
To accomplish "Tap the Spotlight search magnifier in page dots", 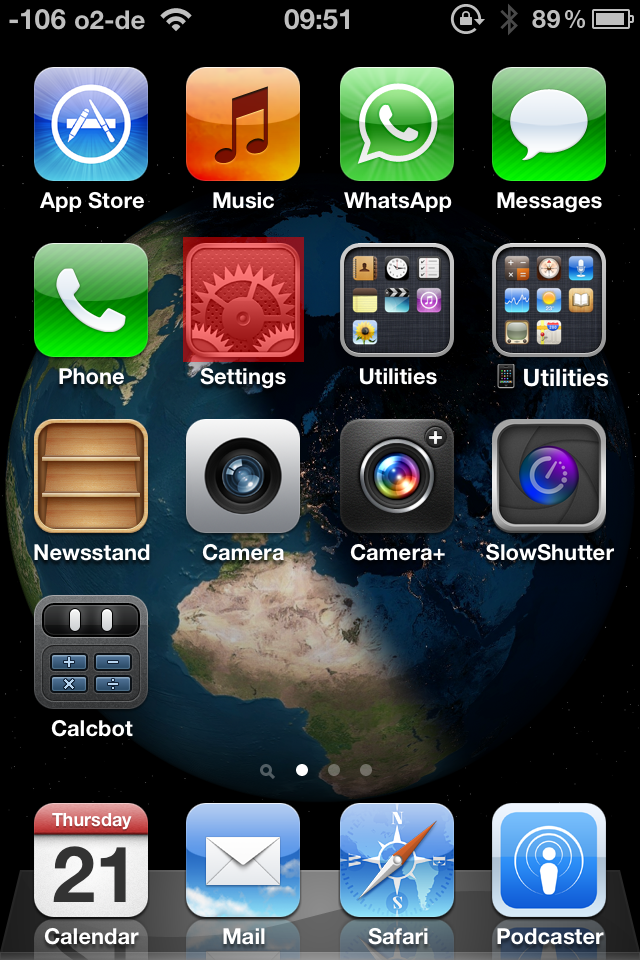I will (x=267, y=771).
